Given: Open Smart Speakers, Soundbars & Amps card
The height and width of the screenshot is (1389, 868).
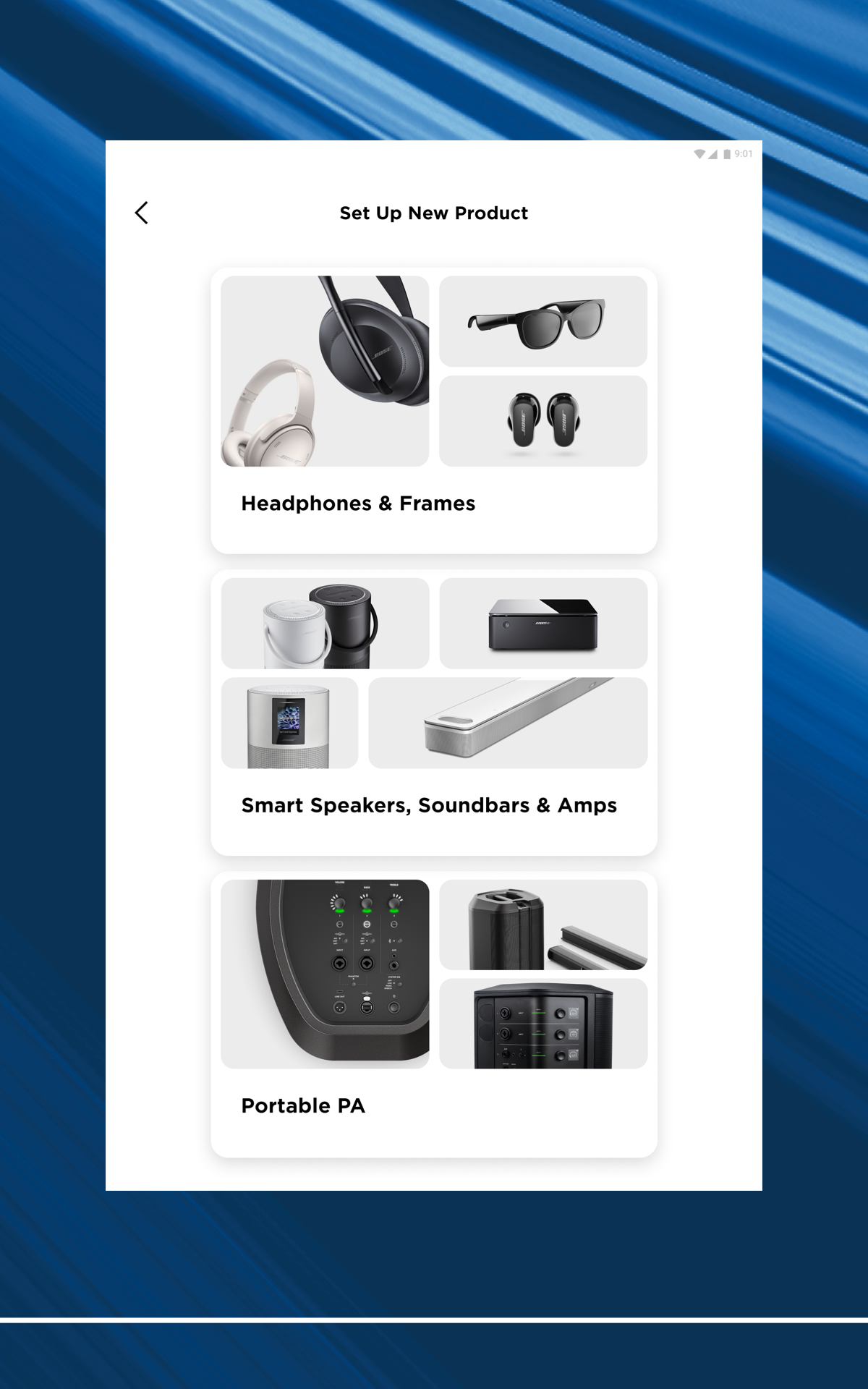Looking at the screenshot, I should click(x=433, y=713).
